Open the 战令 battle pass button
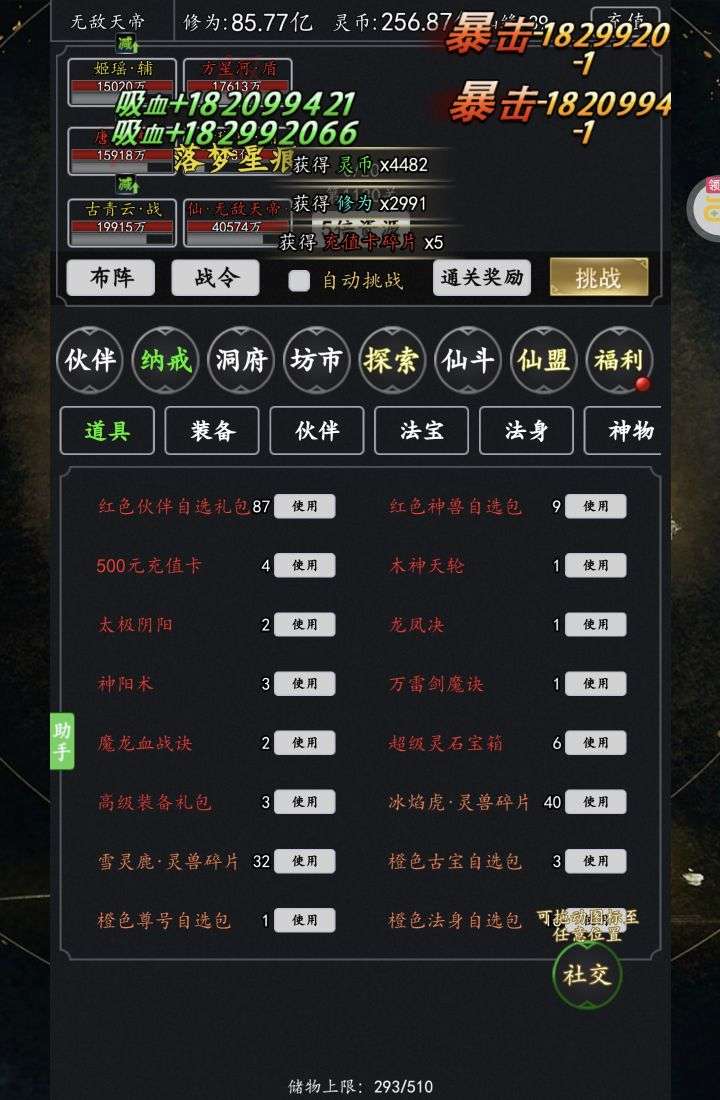Viewport: 720px width, 1100px height. click(215, 278)
